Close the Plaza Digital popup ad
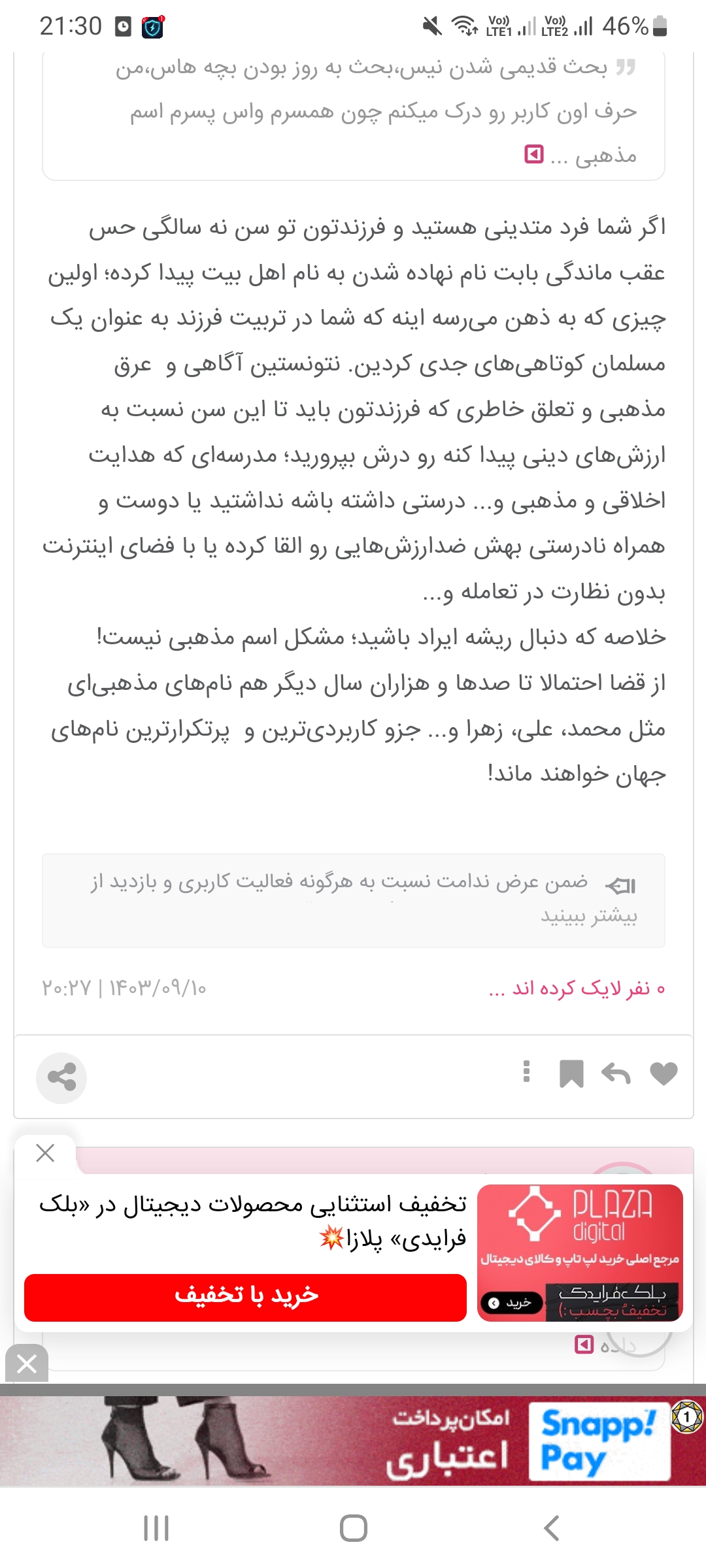The width and height of the screenshot is (706, 1568). coord(45,1153)
